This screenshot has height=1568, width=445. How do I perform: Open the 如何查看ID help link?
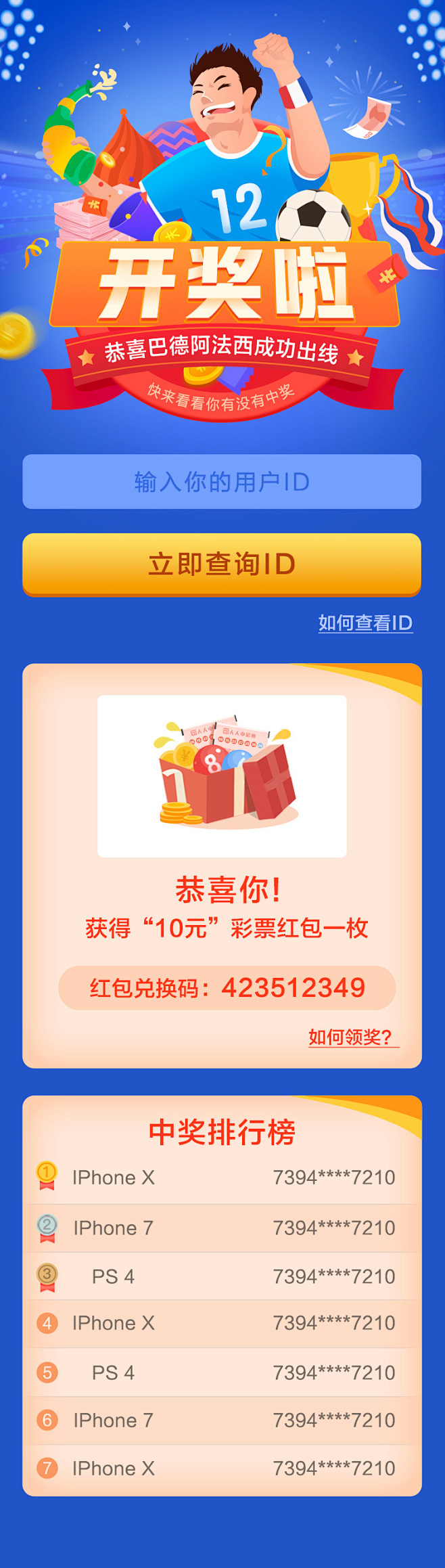pos(365,623)
